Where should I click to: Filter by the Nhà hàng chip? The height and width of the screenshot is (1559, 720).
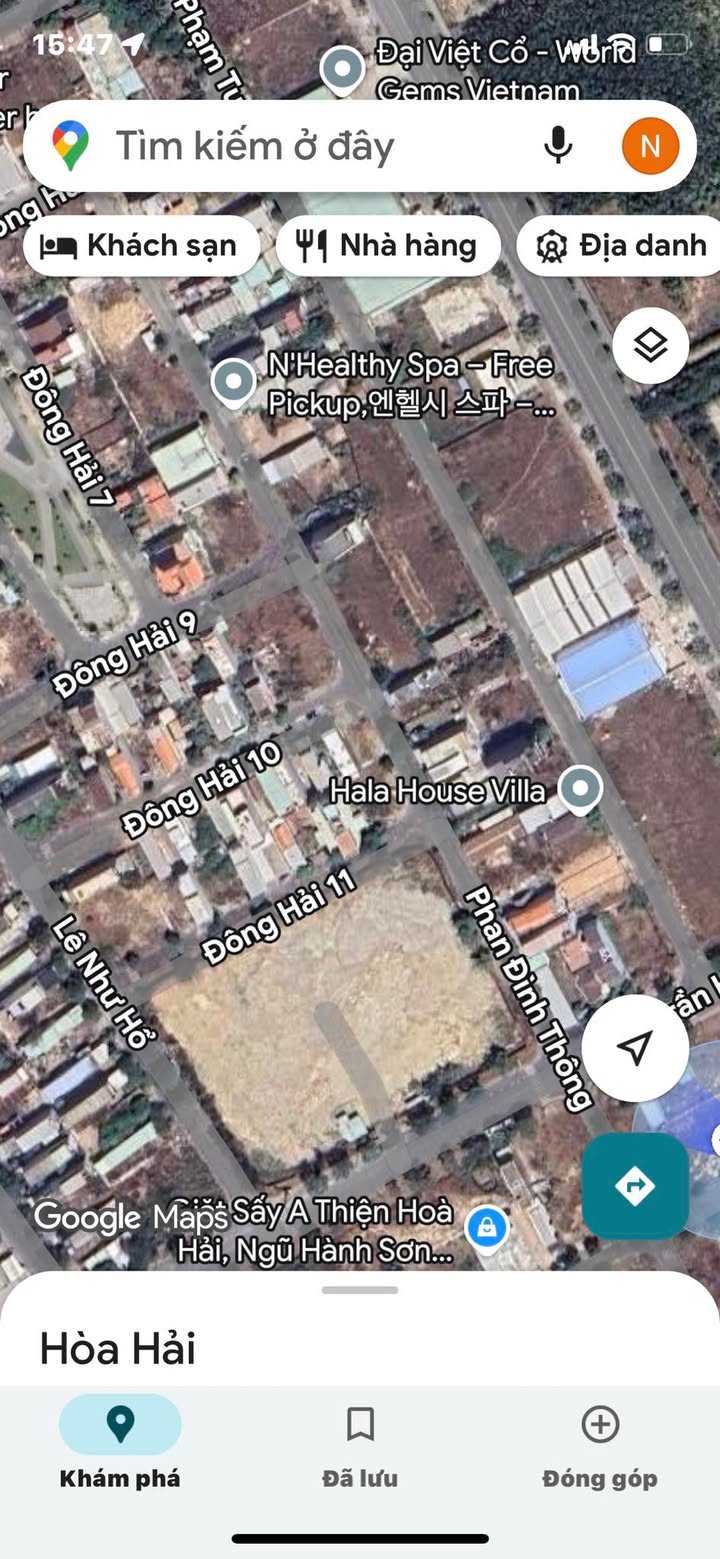tap(388, 246)
